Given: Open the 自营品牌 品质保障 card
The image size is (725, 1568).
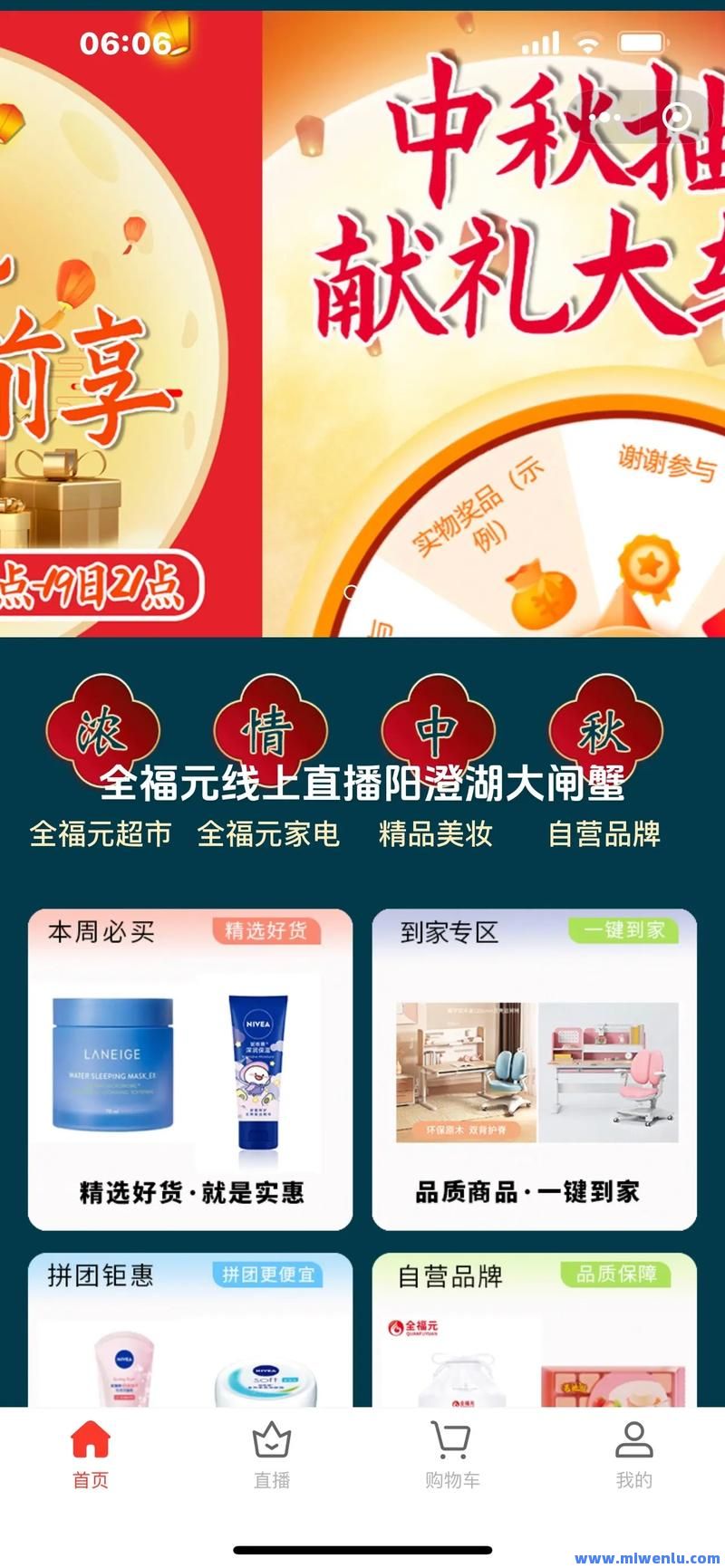Looking at the screenshot, I should (x=535, y=1330).
